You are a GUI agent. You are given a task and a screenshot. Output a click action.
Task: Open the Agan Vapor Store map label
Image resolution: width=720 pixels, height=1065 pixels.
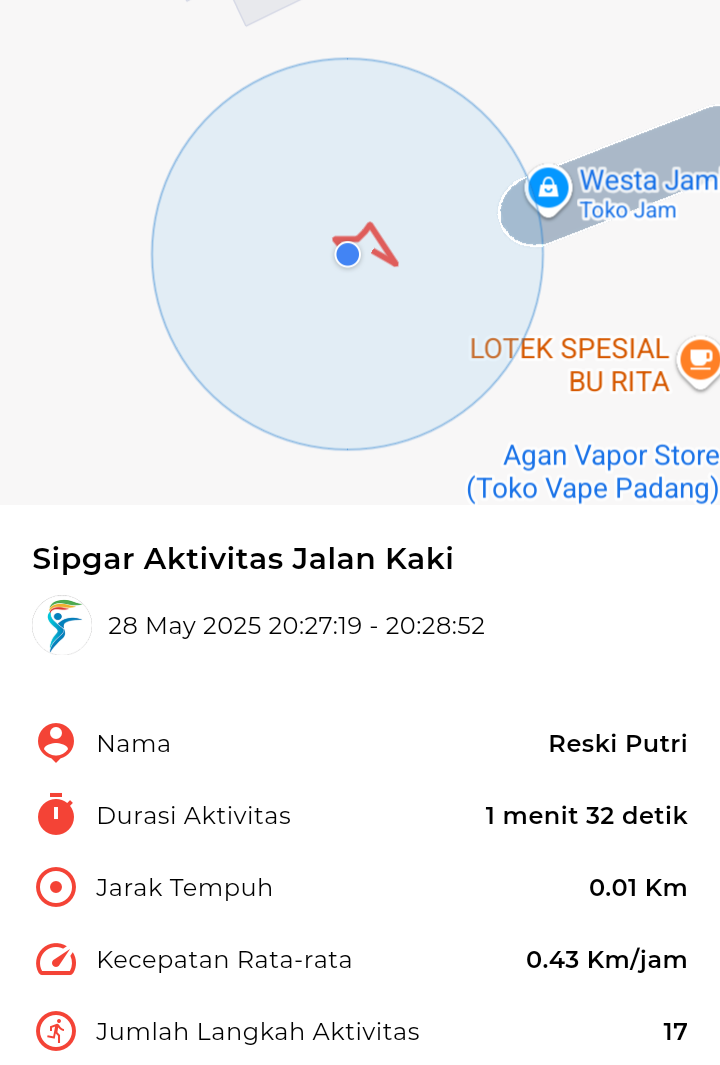click(610, 471)
